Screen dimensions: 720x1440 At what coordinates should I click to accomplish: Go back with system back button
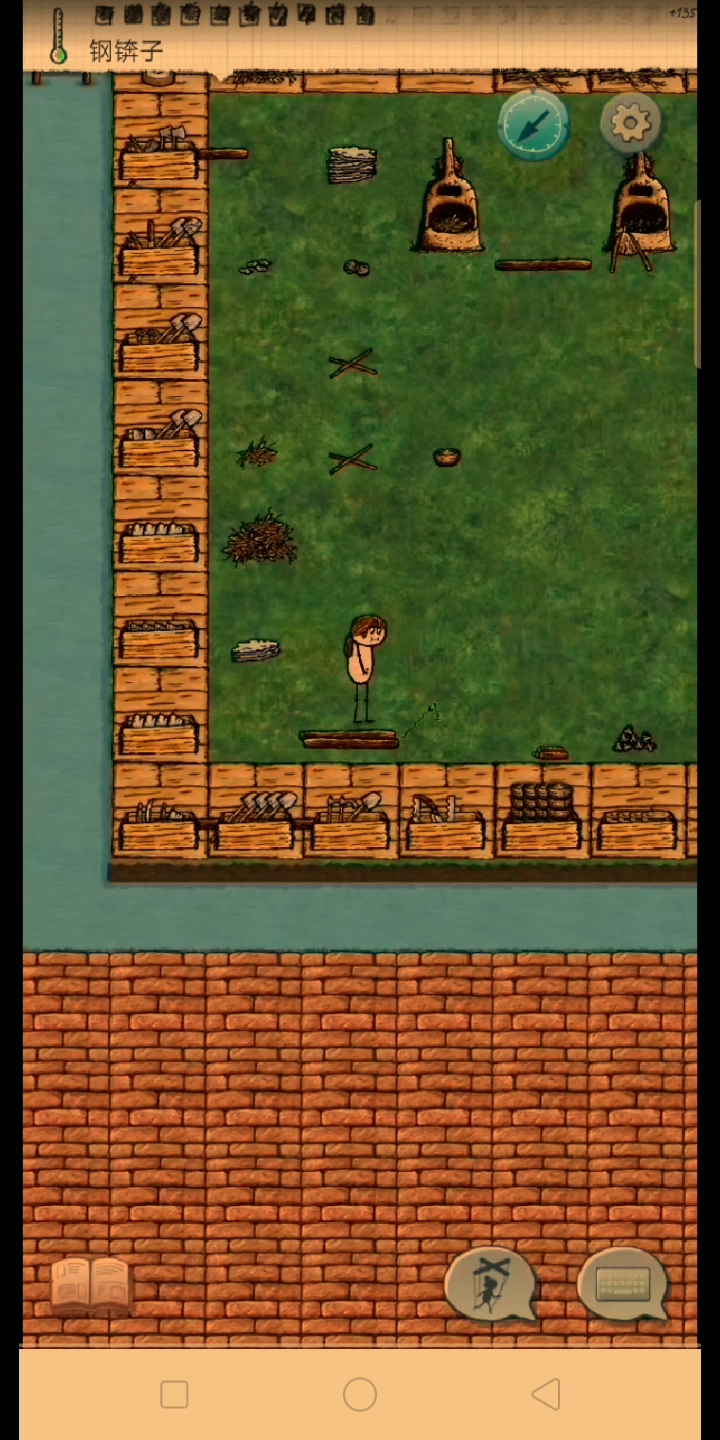[x=546, y=1394]
